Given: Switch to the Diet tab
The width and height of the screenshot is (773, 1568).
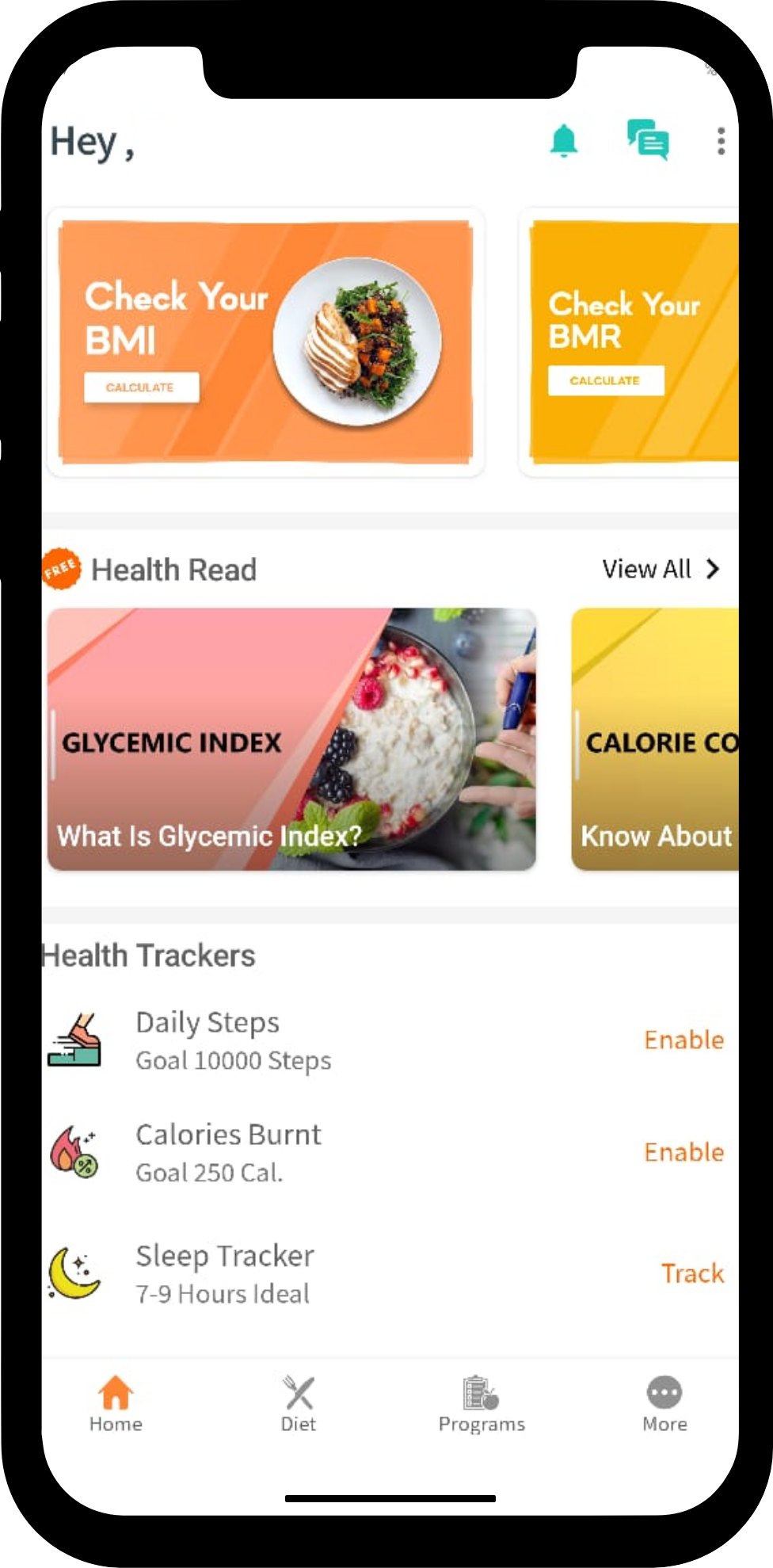Looking at the screenshot, I should pyautogui.click(x=299, y=1403).
